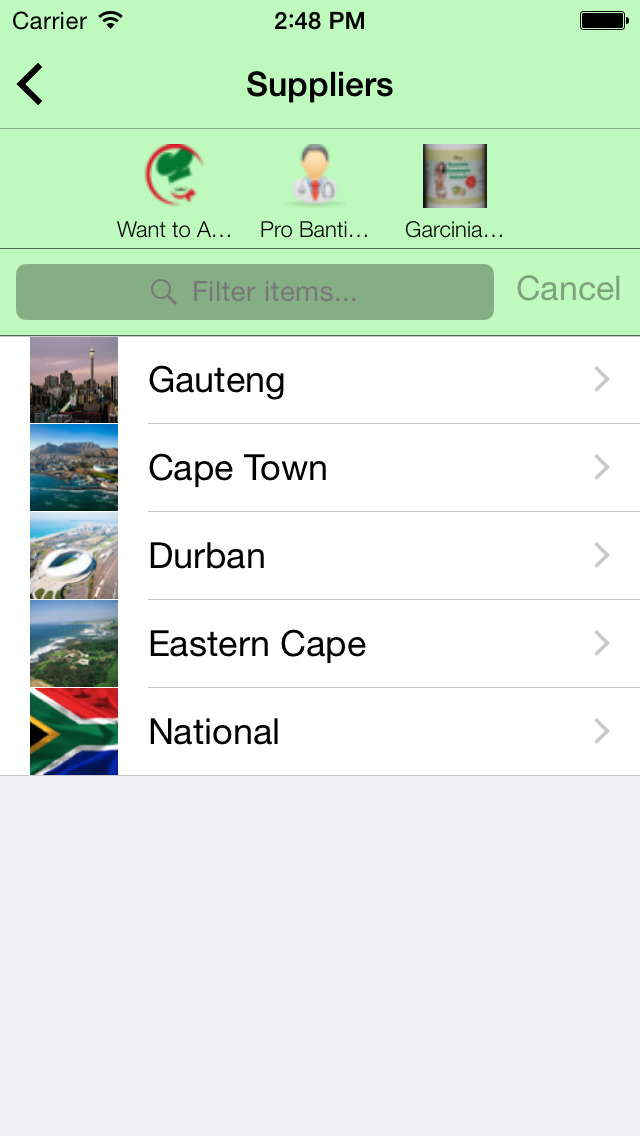This screenshot has width=640, height=1136.
Task: Choose the Eastern Cape region
Action: point(320,644)
